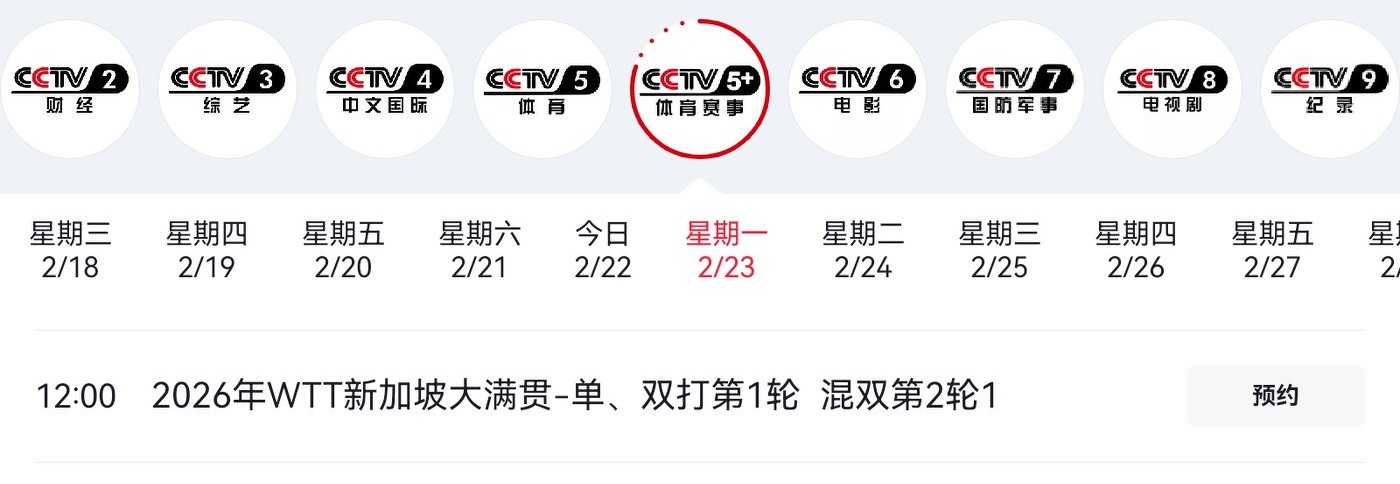Image resolution: width=1400 pixels, height=484 pixels.
Task: Select the CCTV-7 国防军事 channel
Action: point(1015,89)
